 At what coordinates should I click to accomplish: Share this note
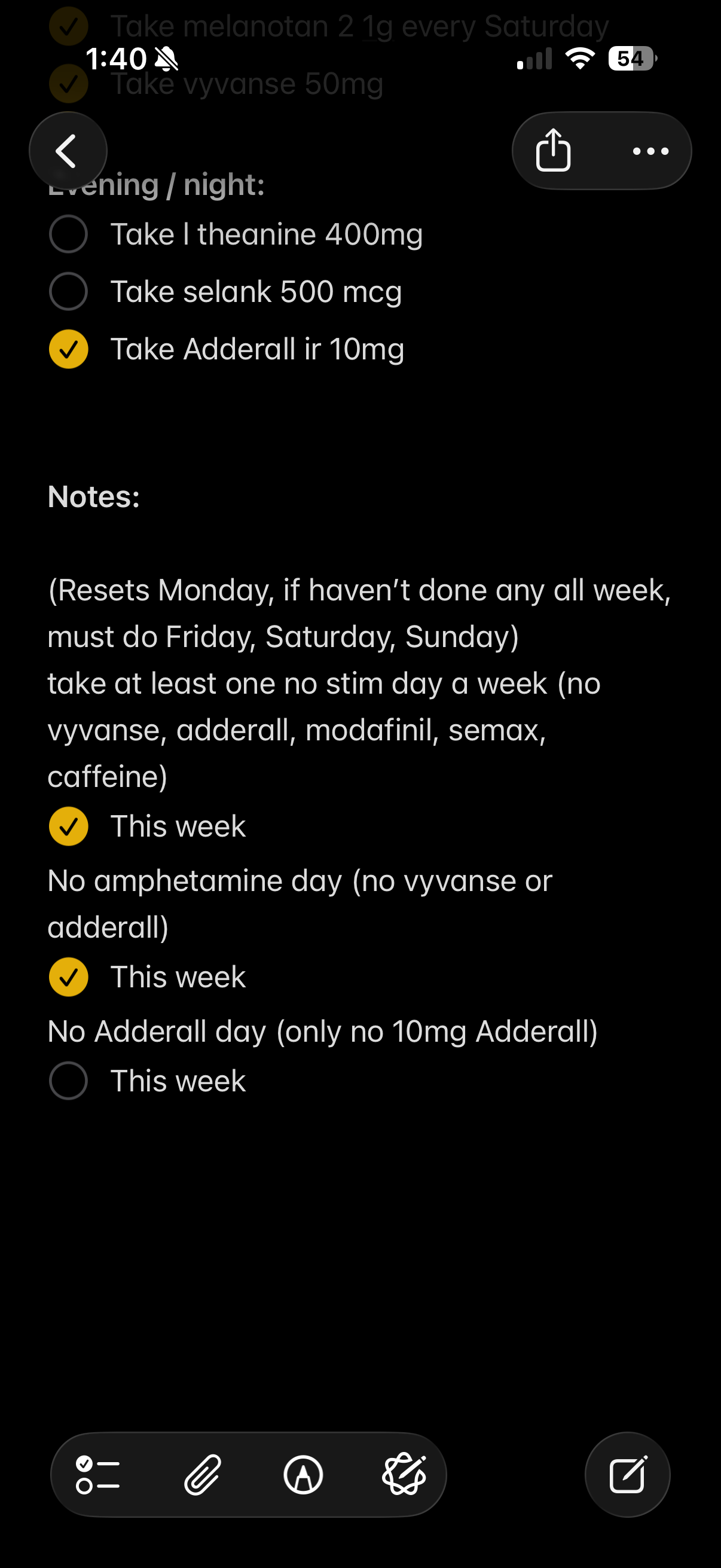click(552, 150)
